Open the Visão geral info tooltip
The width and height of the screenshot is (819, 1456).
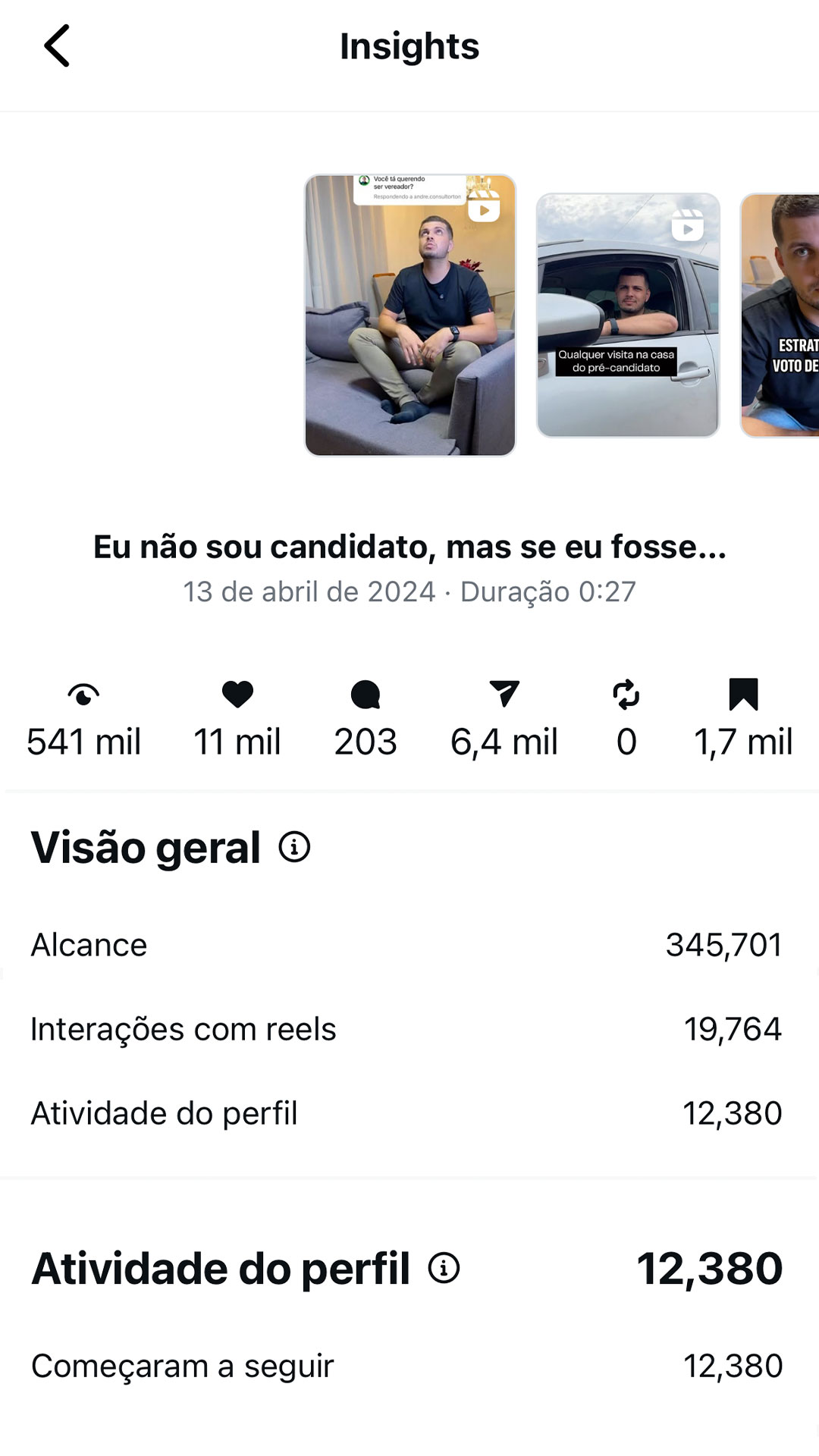coord(296,849)
